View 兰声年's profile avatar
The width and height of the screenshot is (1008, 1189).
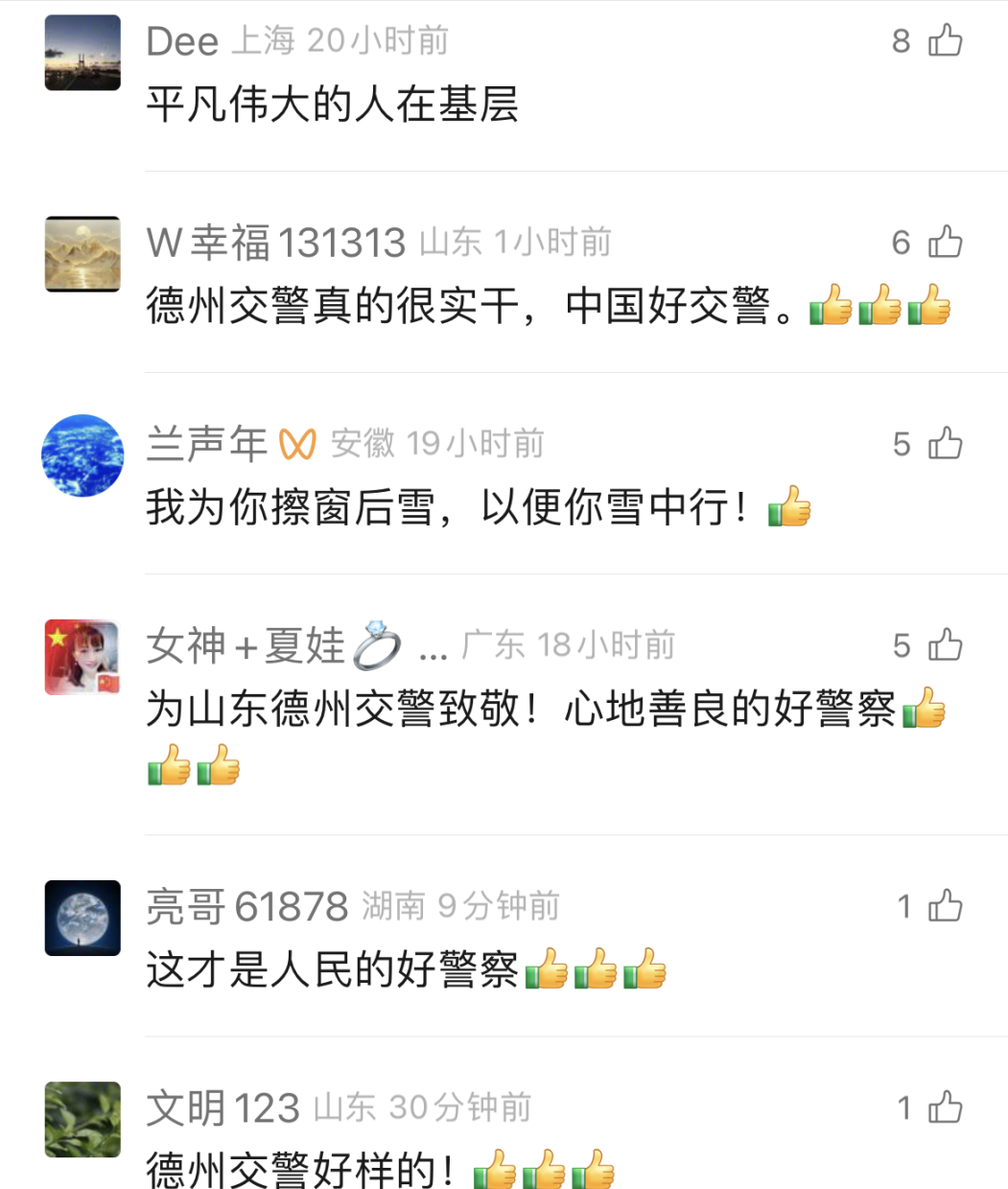click(82, 455)
